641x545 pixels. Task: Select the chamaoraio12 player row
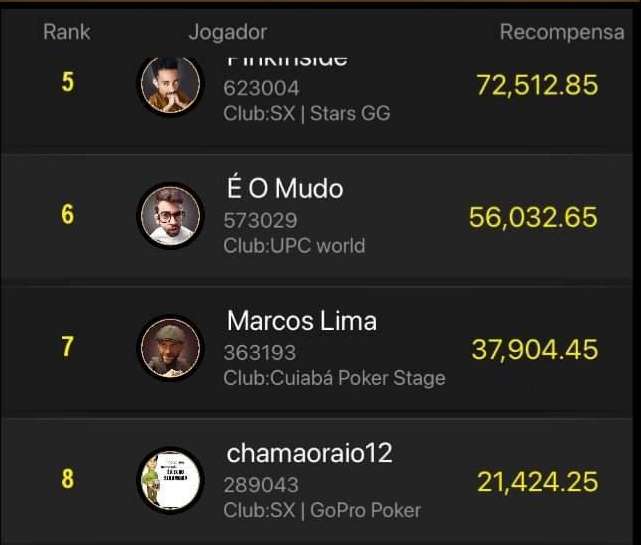(x=320, y=481)
